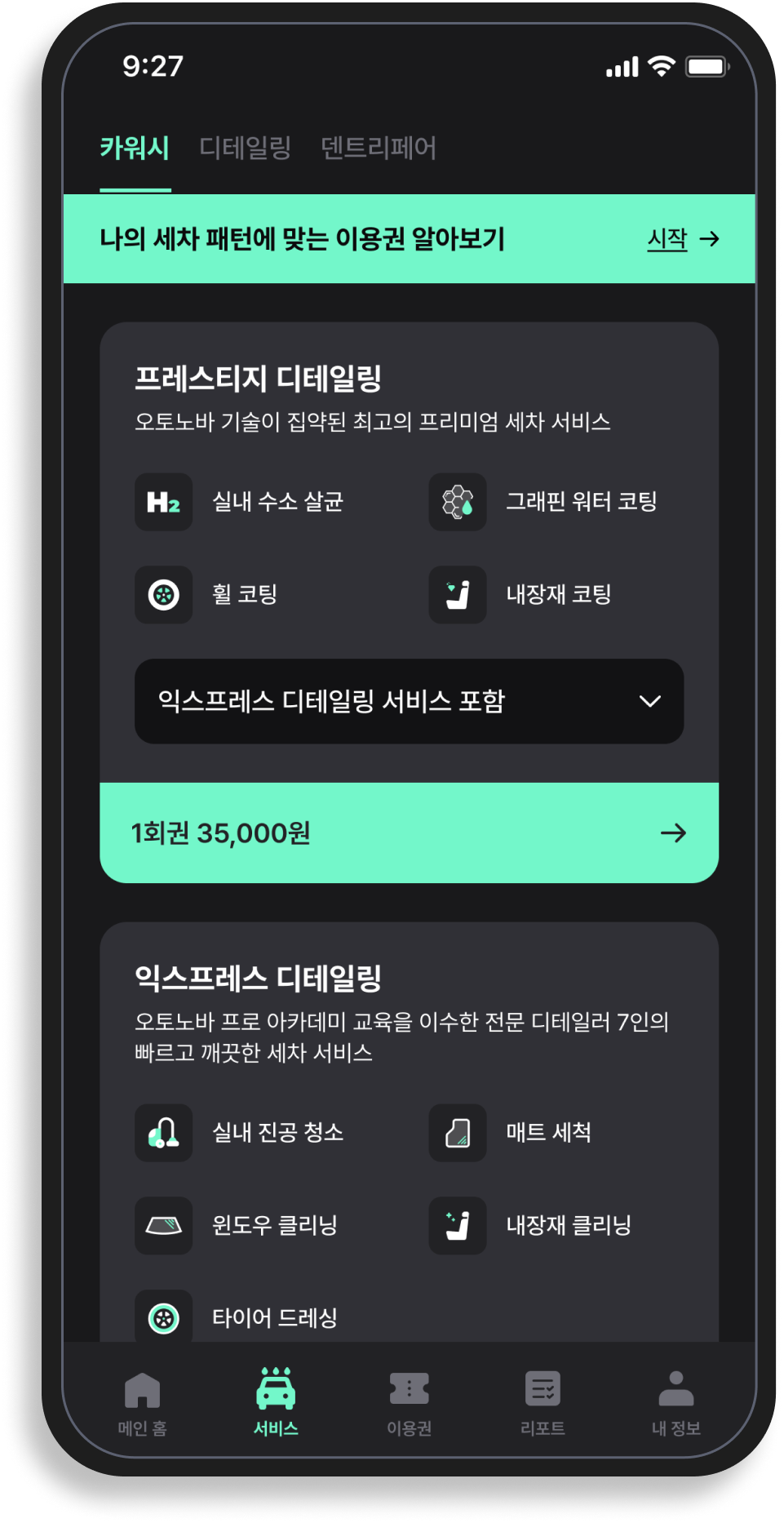
Task: Select the interior vacuum cleaning icon
Action: pyautogui.click(x=163, y=1132)
